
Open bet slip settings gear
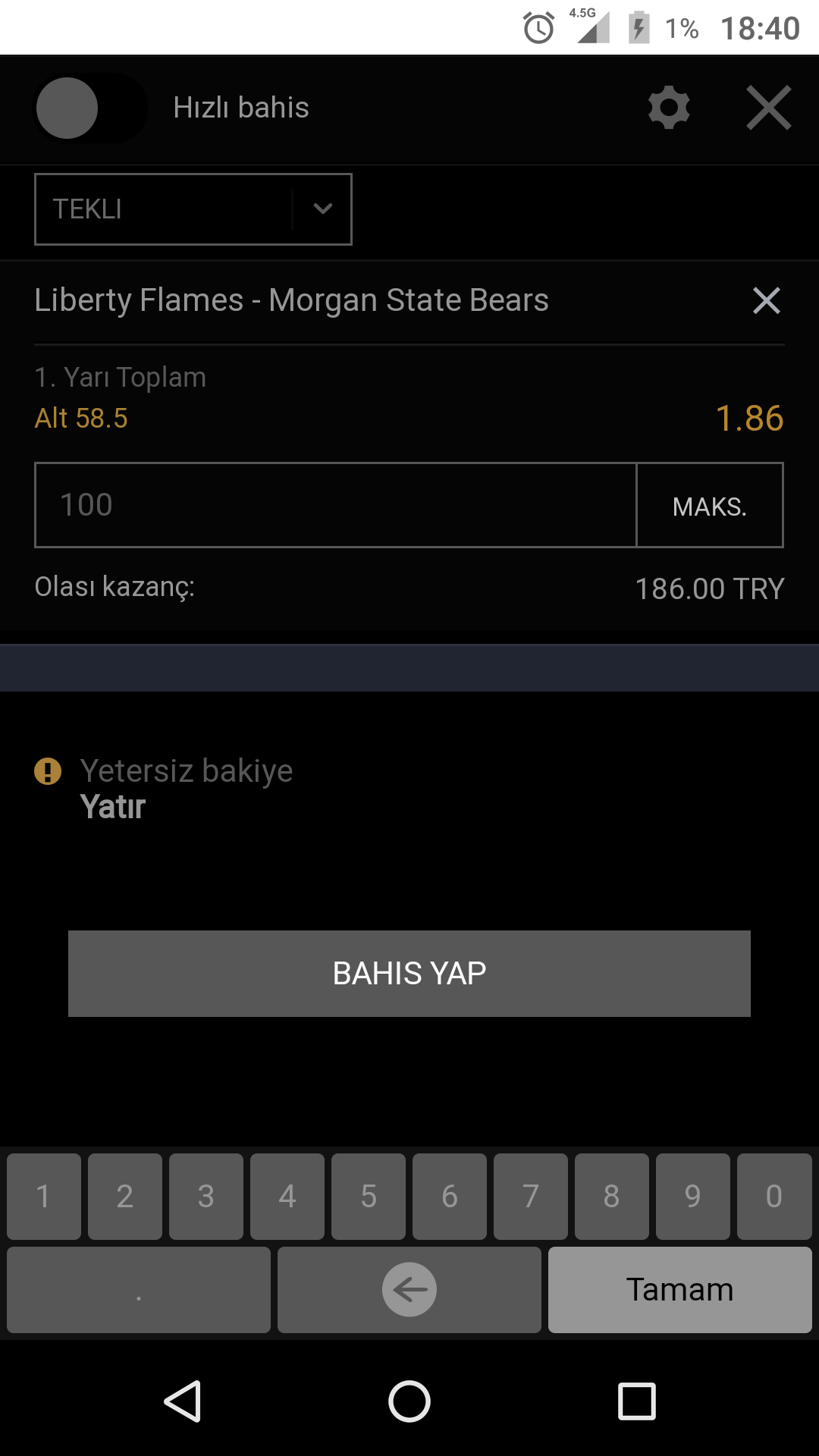669,108
